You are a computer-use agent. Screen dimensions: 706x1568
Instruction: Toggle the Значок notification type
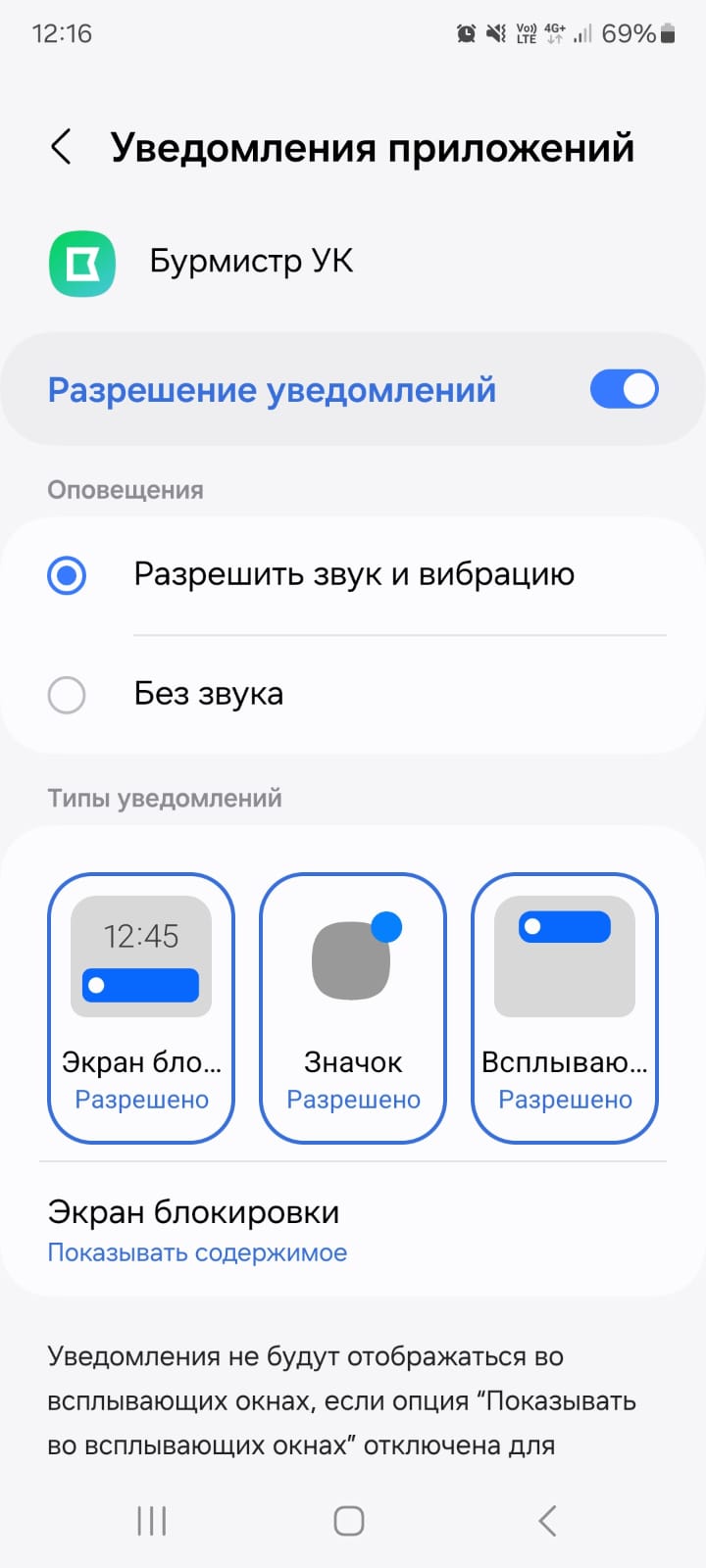[x=353, y=1007]
